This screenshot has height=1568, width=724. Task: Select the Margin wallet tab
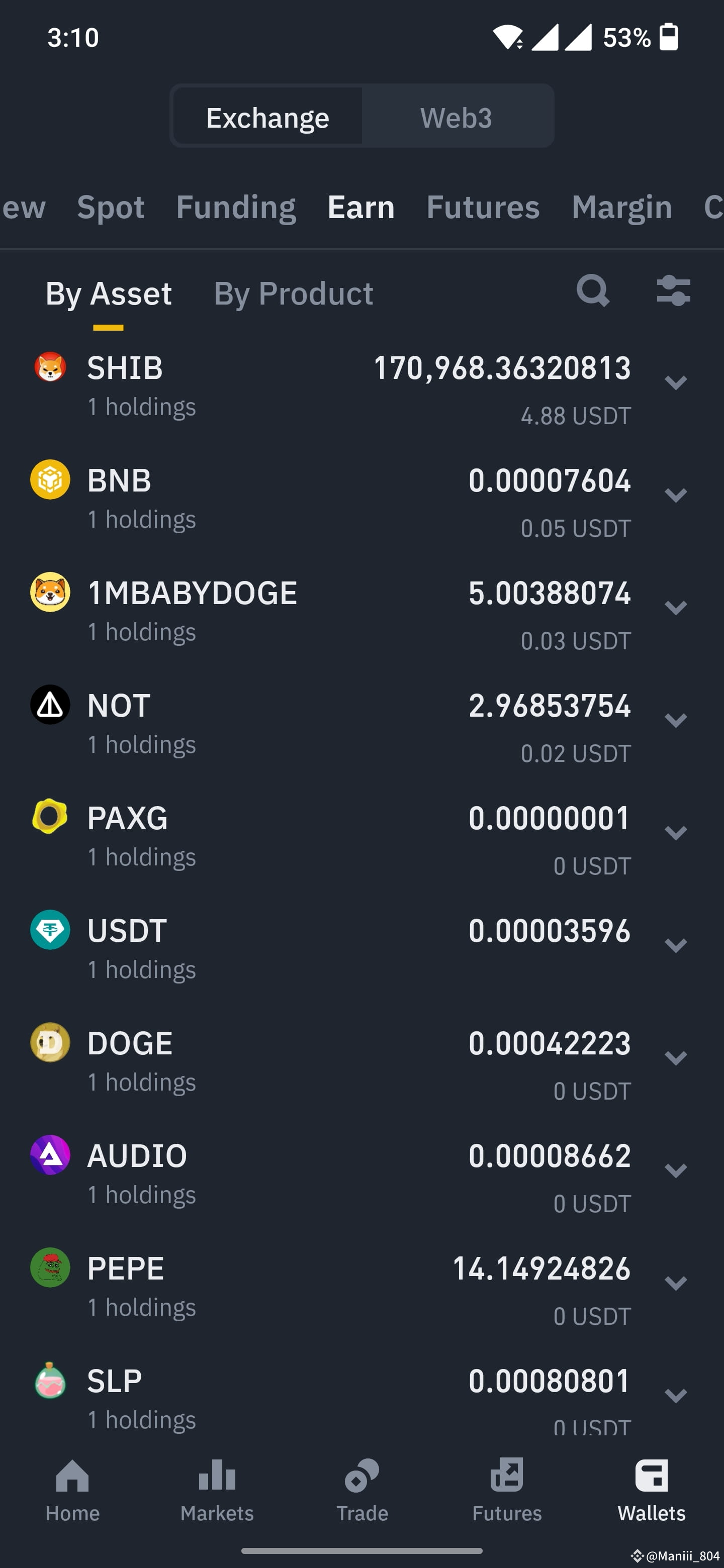tap(621, 207)
